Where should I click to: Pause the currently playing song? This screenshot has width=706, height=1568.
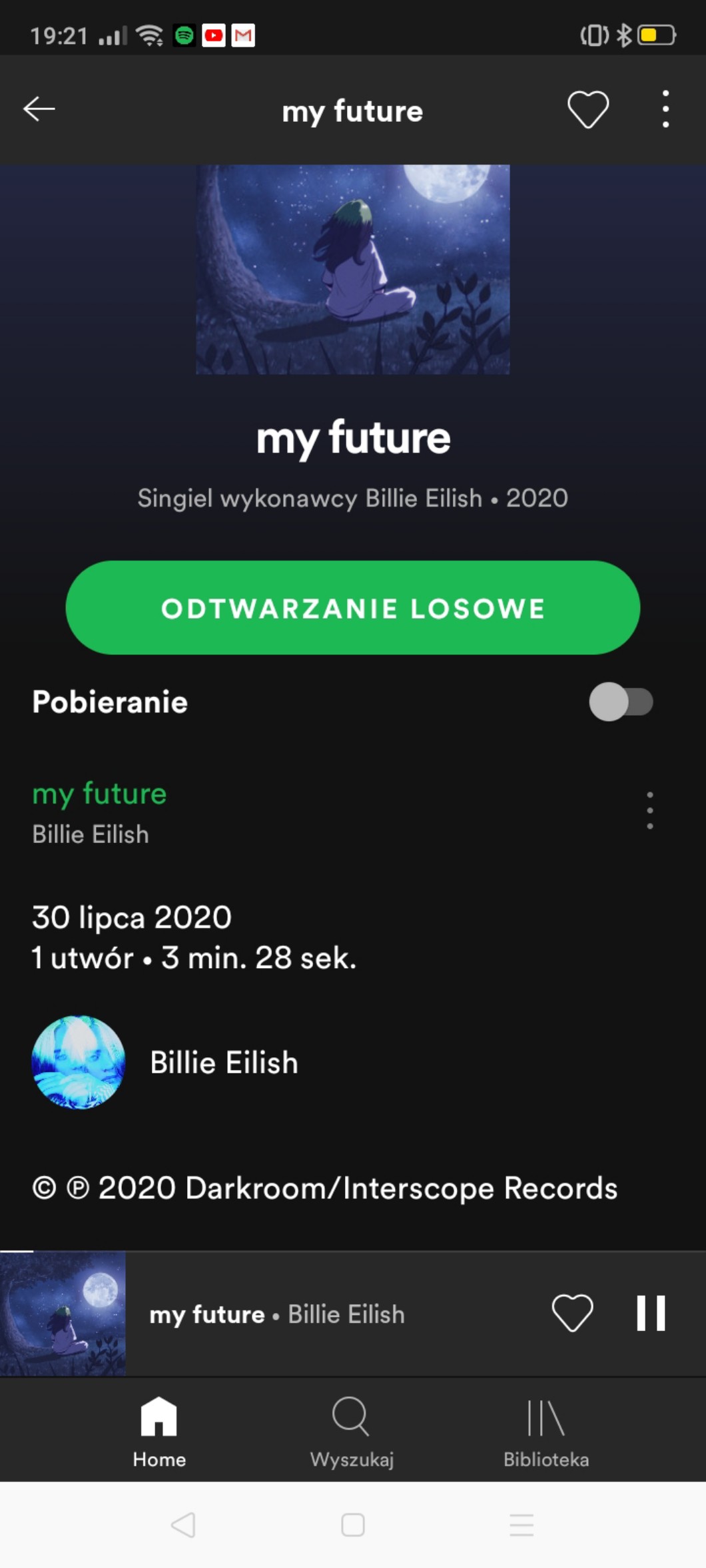651,1313
